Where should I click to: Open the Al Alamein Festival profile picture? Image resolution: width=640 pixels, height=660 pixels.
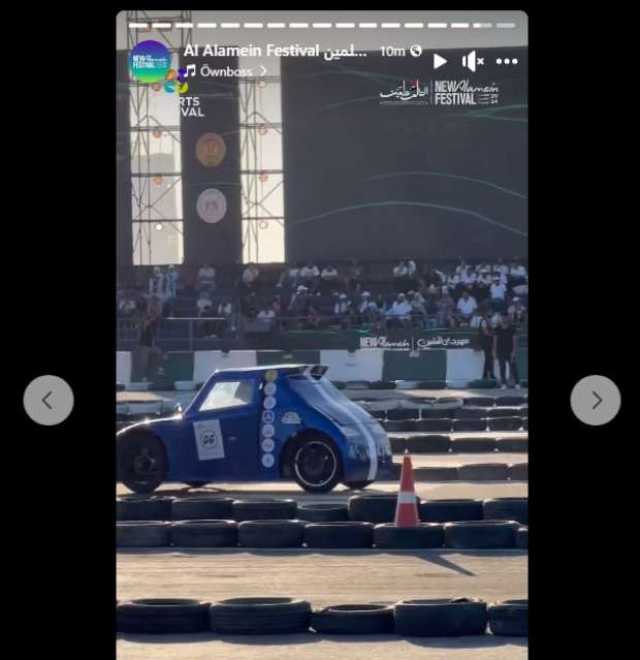tap(150, 61)
